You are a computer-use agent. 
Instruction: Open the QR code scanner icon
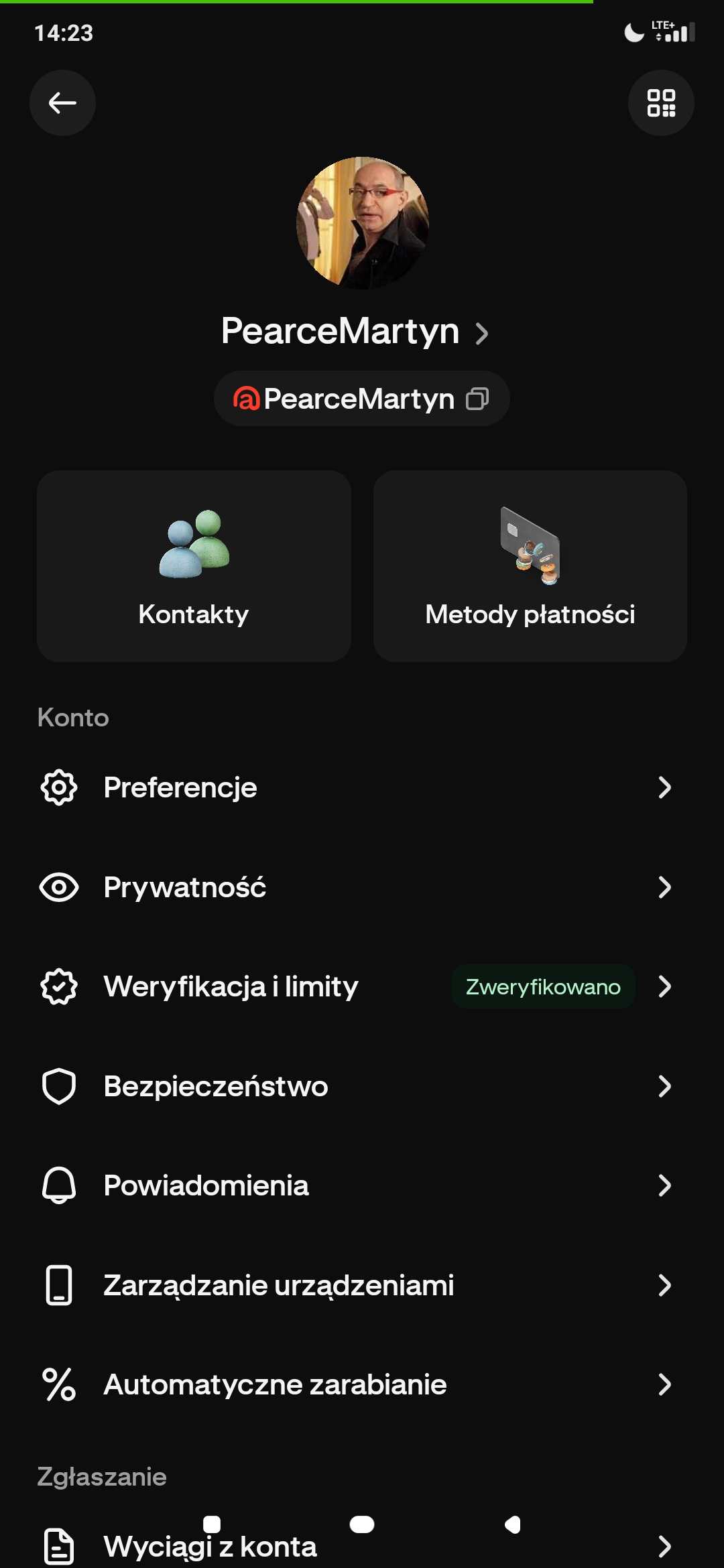[x=660, y=103]
